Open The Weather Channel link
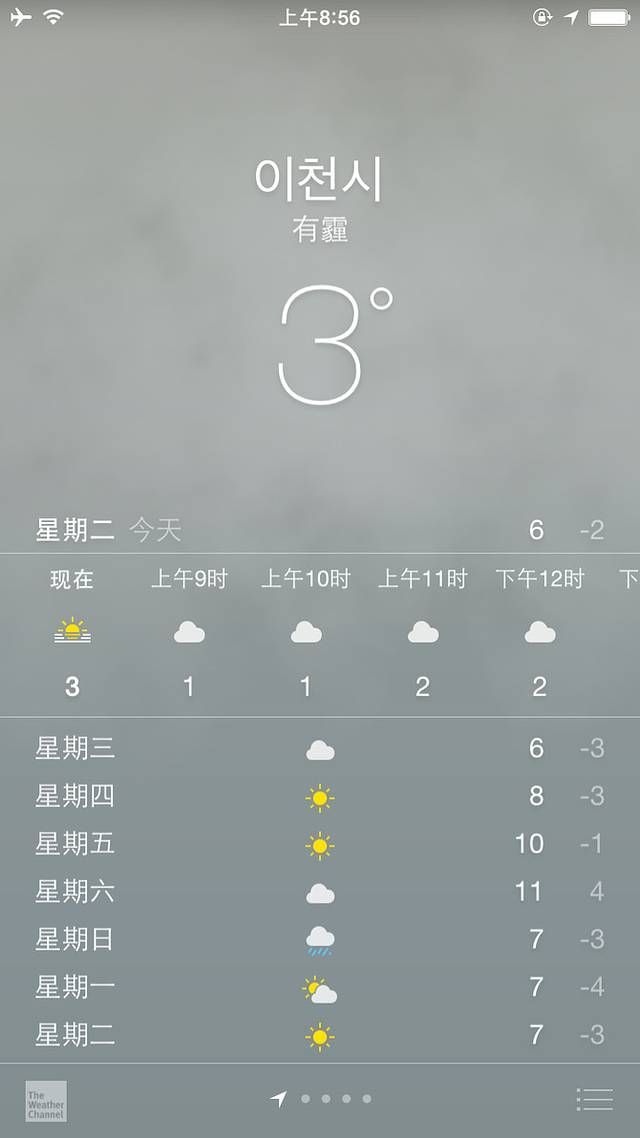 coord(46,1100)
